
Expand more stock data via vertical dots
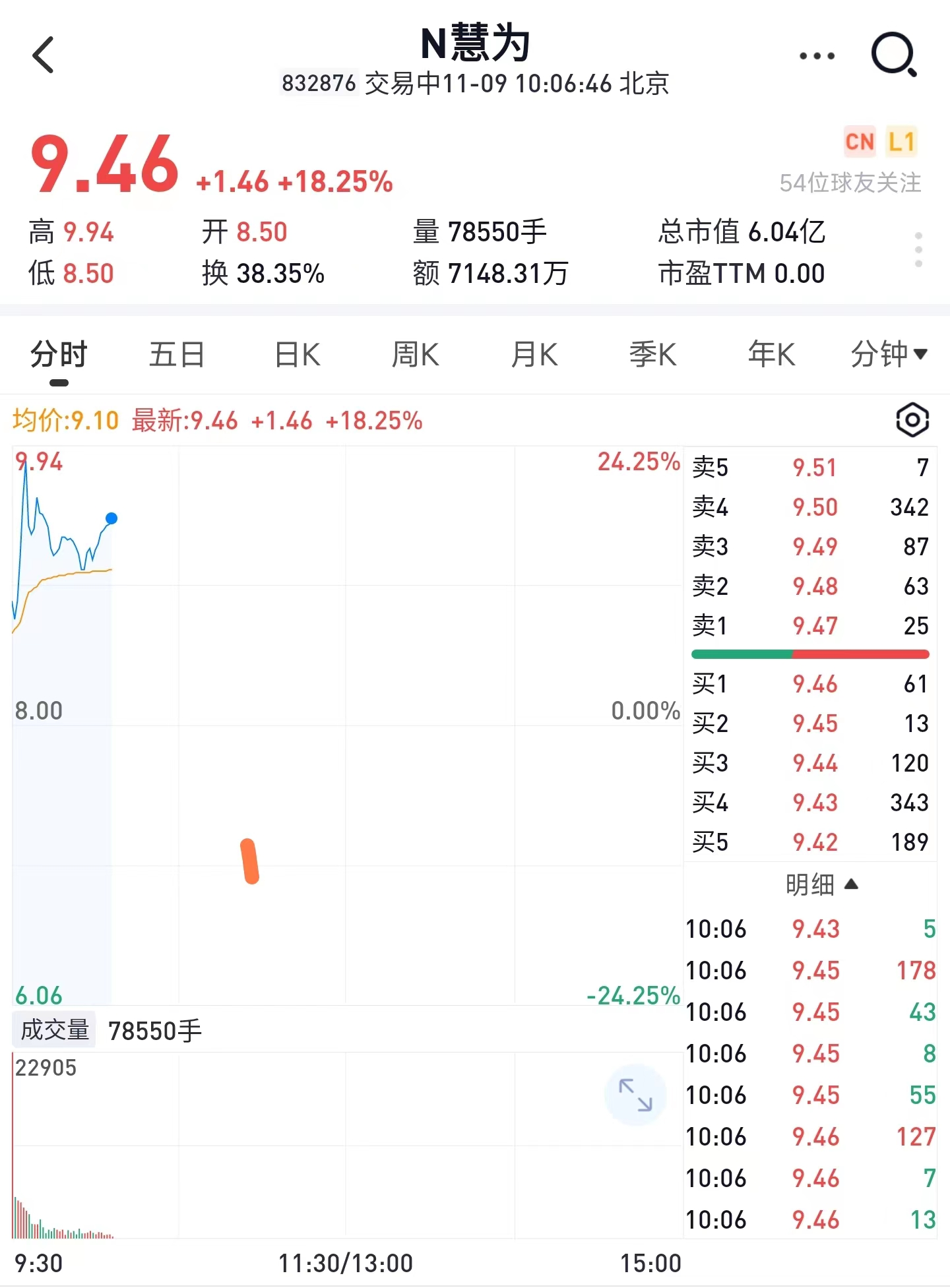[918, 250]
